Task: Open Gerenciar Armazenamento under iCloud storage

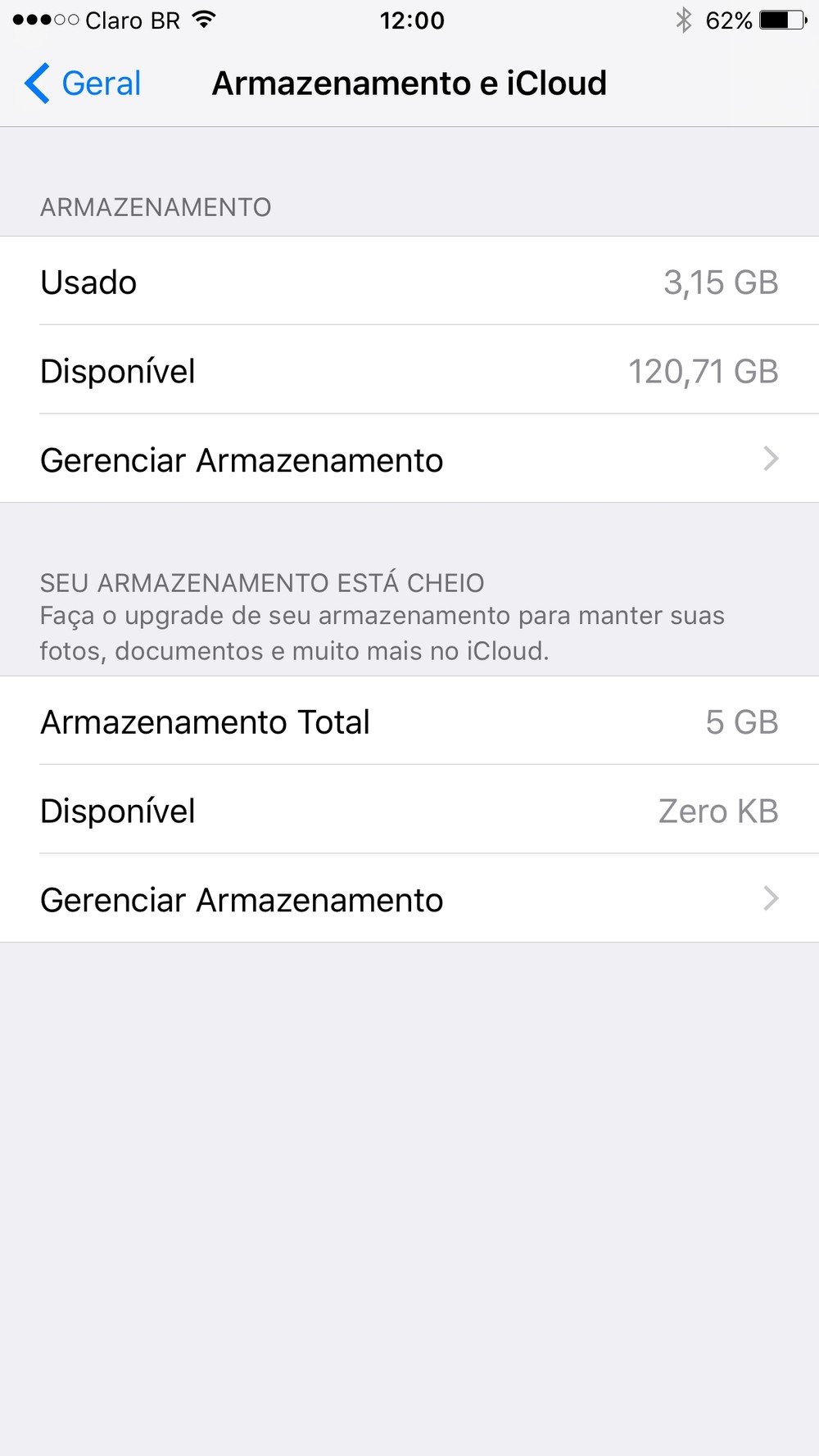Action: point(409,899)
